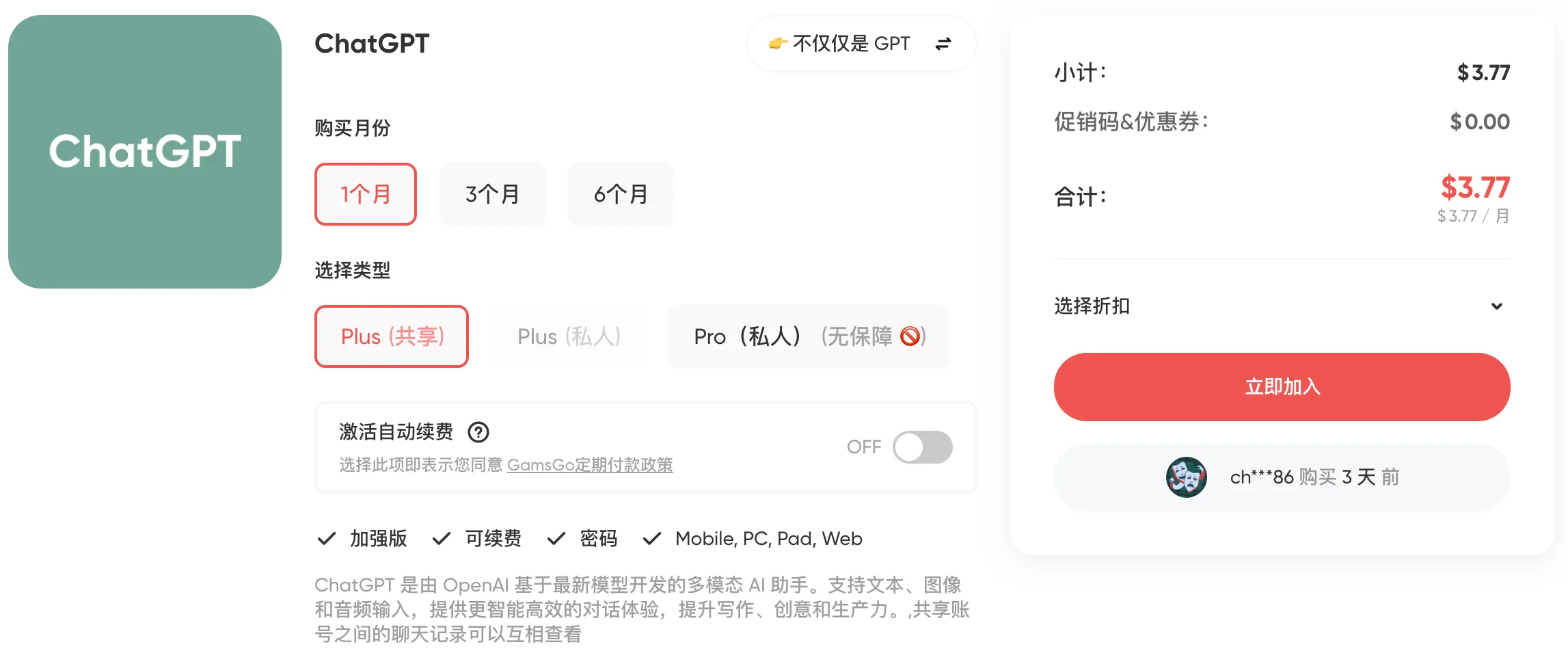Choose the 3个月 duration
Viewport: 1568px width, 666px height.
point(492,194)
